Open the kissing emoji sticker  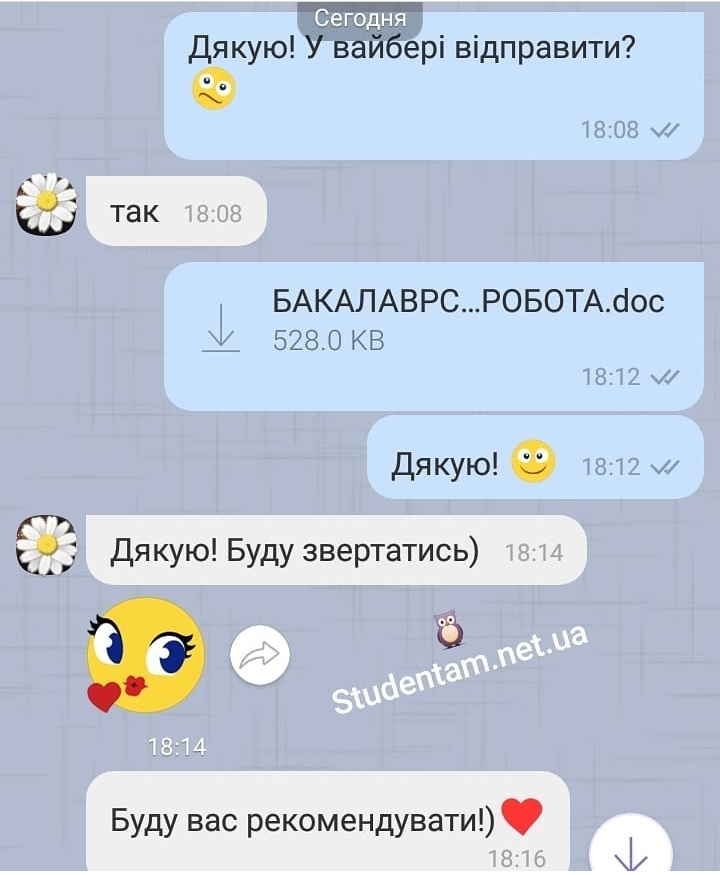click(145, 656)
